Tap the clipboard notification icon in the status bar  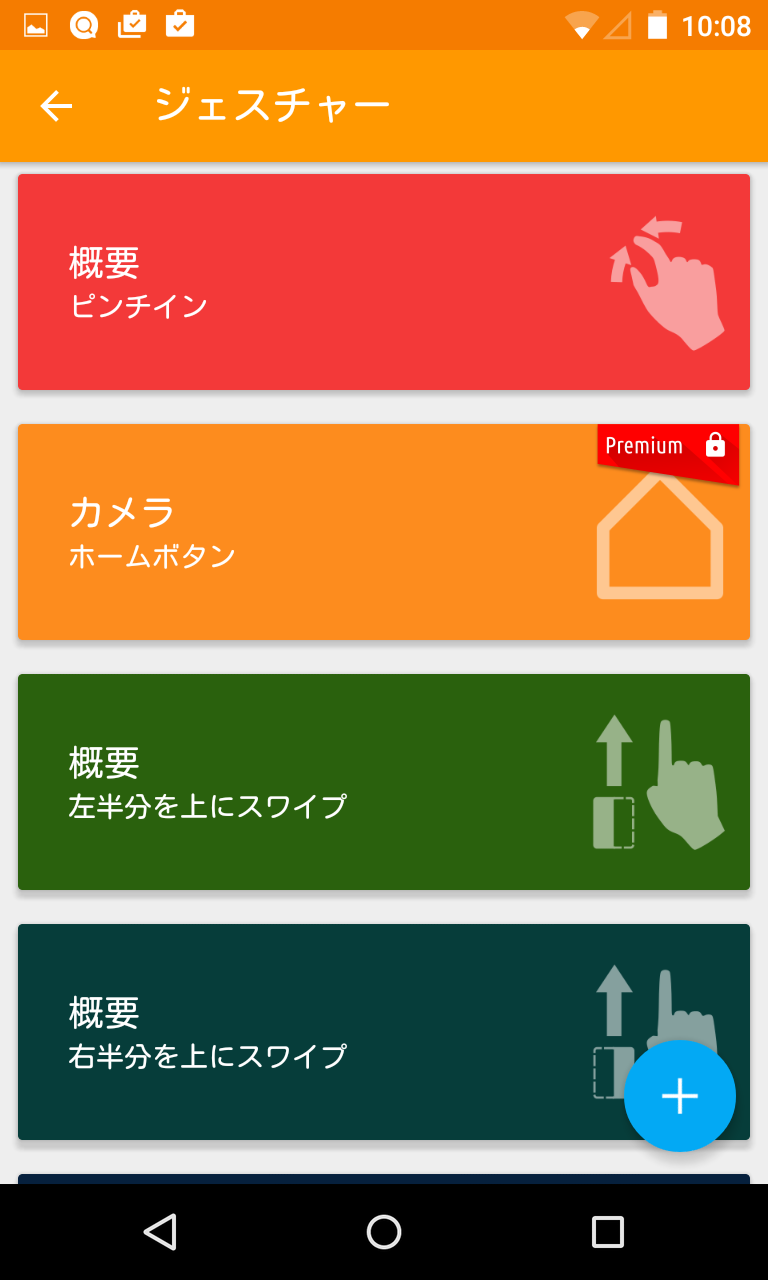click(x=133, y=24)
